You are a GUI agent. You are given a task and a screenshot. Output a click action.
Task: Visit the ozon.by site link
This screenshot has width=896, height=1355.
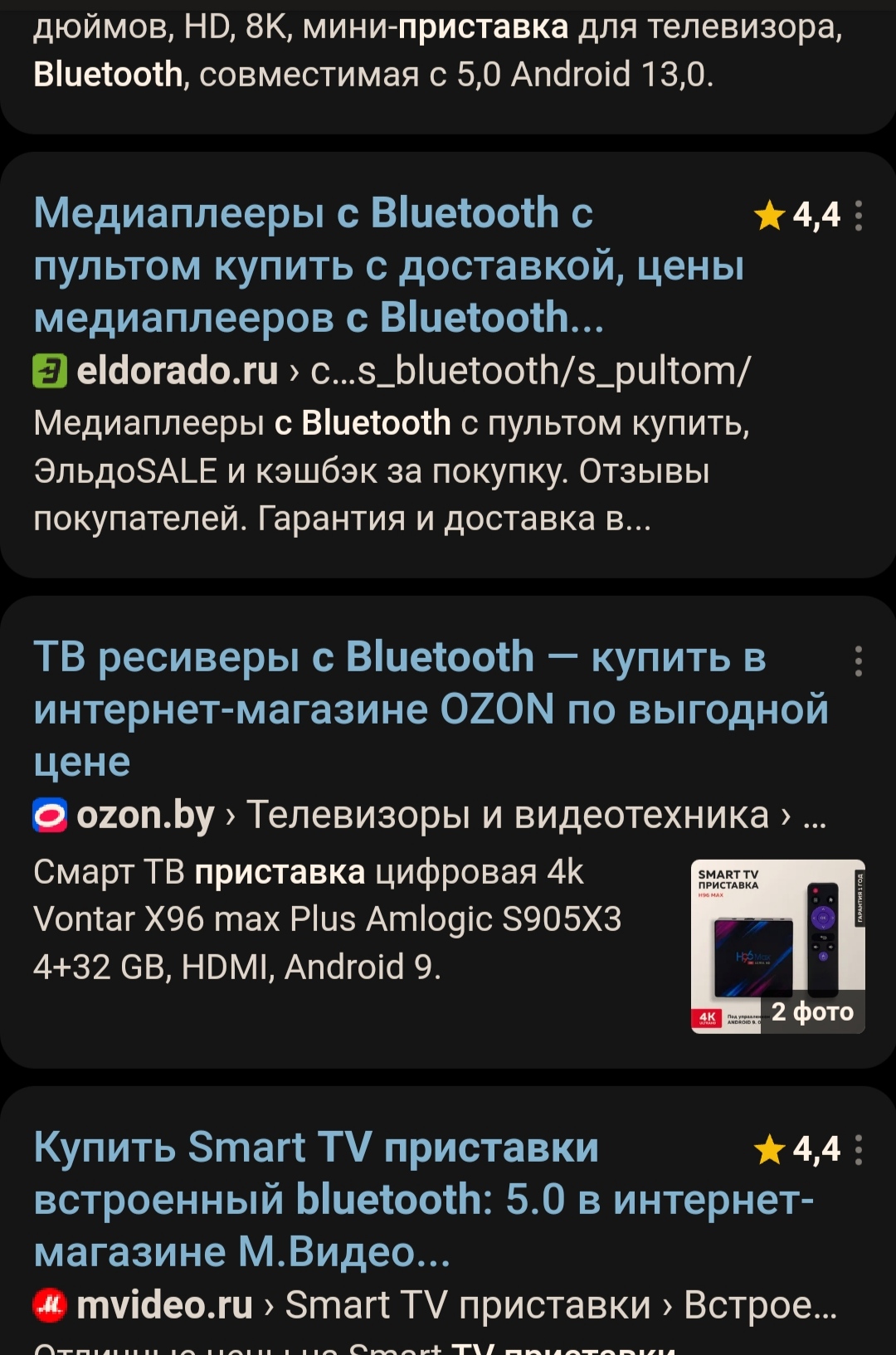click(145, 815)
